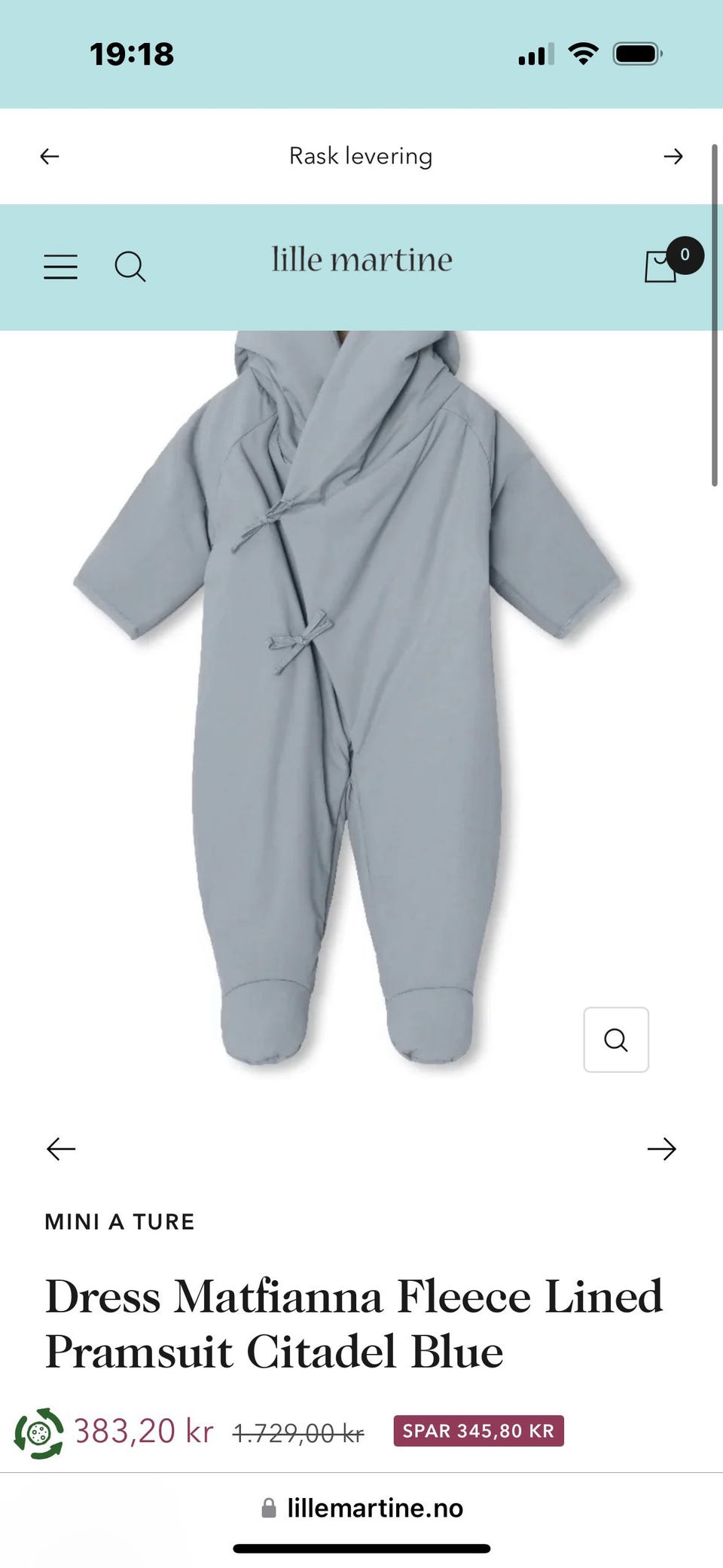This screenshot has width=723, height=1568.
Task: Tap the lillemartine.no address bar
Action: [x=361, y=1508]
